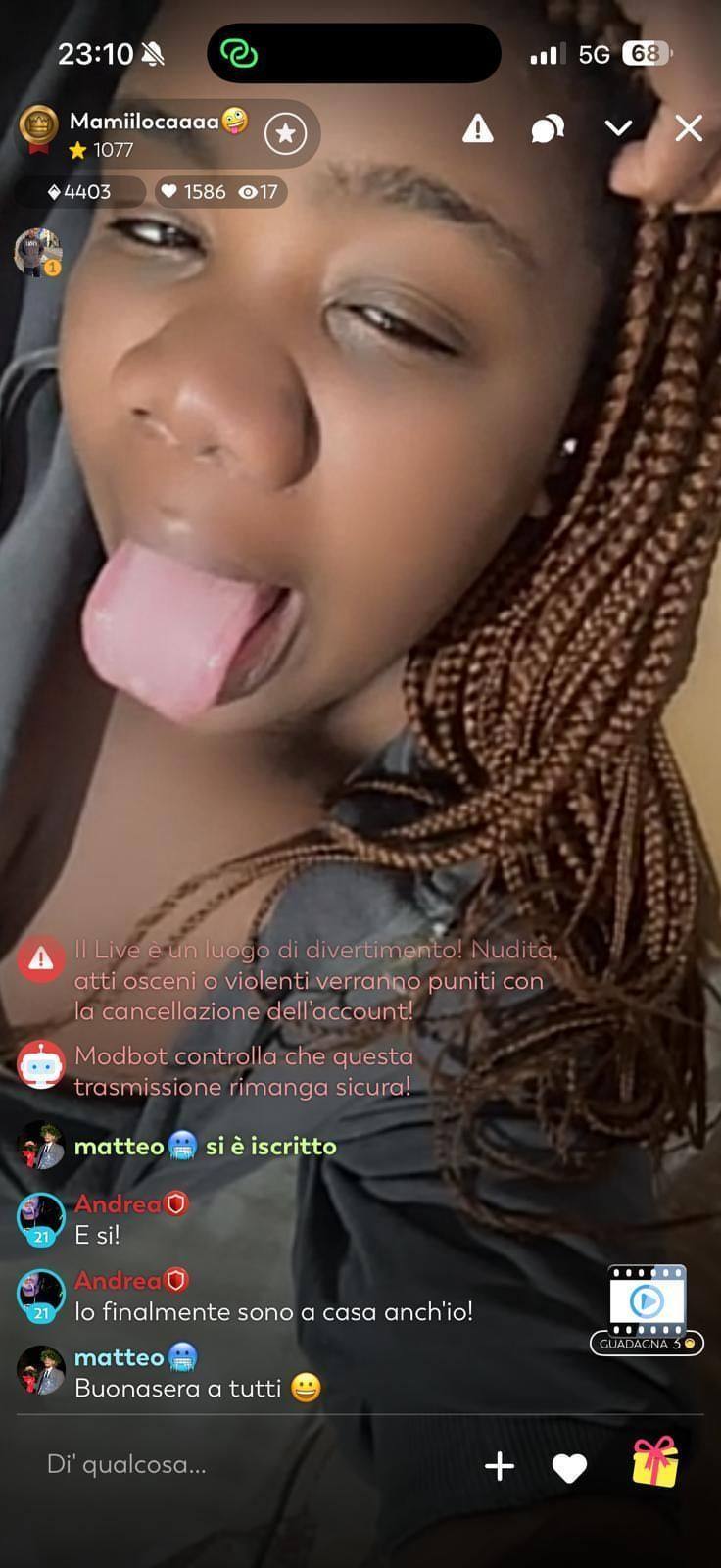721x1568 pixels.
Task: Open the top viewer avatar
Action: (38, 252)
